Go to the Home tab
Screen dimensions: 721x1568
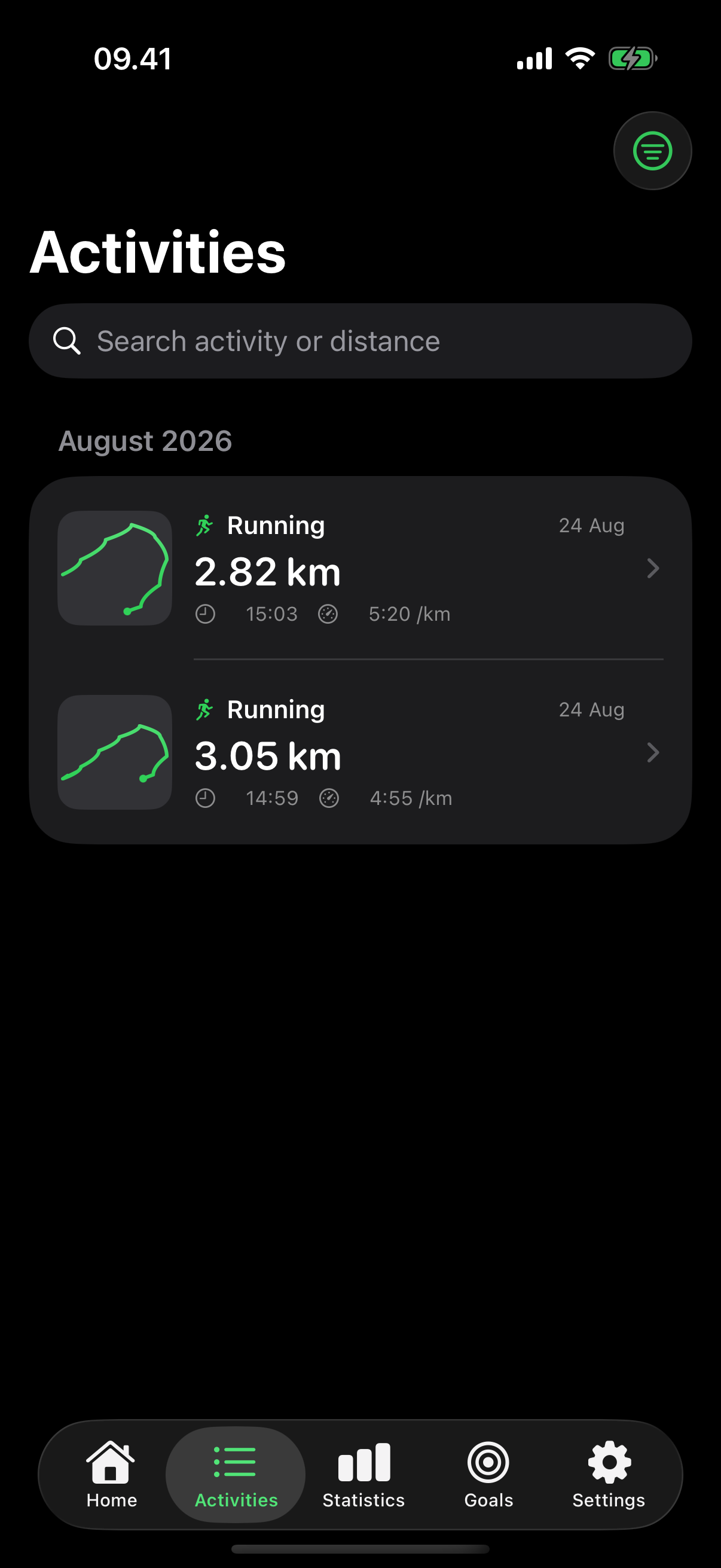click(x=111, y=1474)
